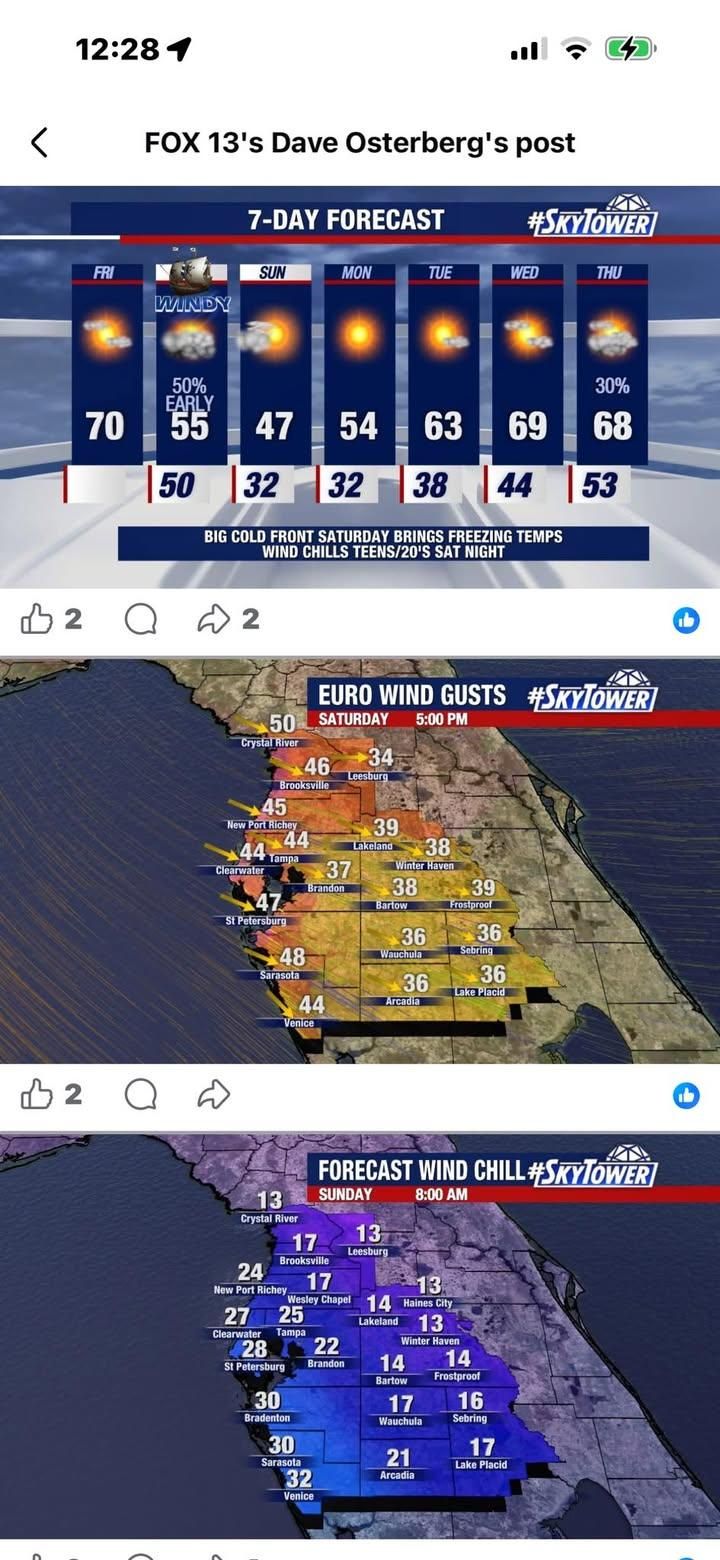This screenshot has width=720, height=1560.
Task: Share the 7-Day Forecast photo
Action: click(215, 621)
